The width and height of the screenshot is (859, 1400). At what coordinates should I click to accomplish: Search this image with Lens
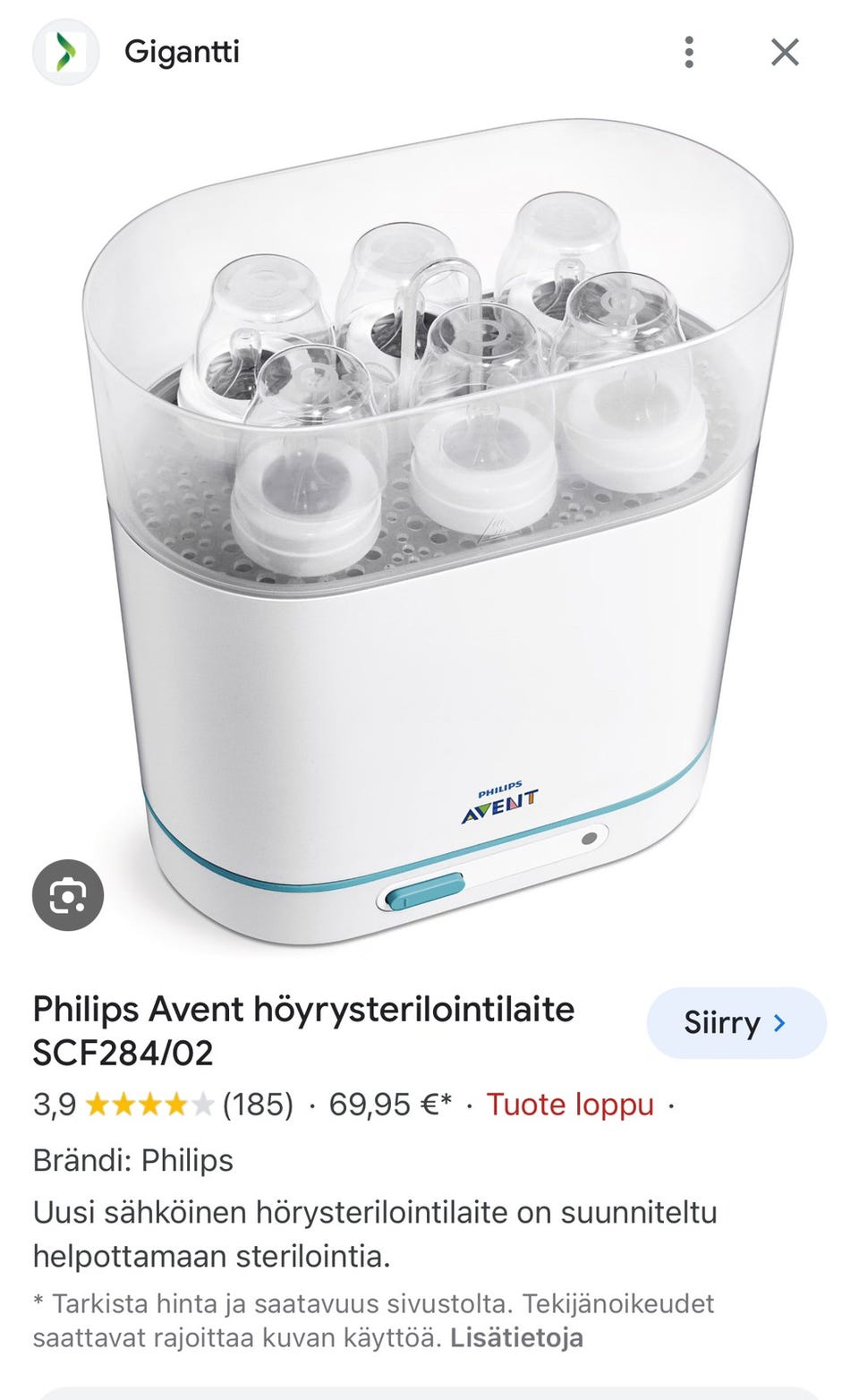68,895
